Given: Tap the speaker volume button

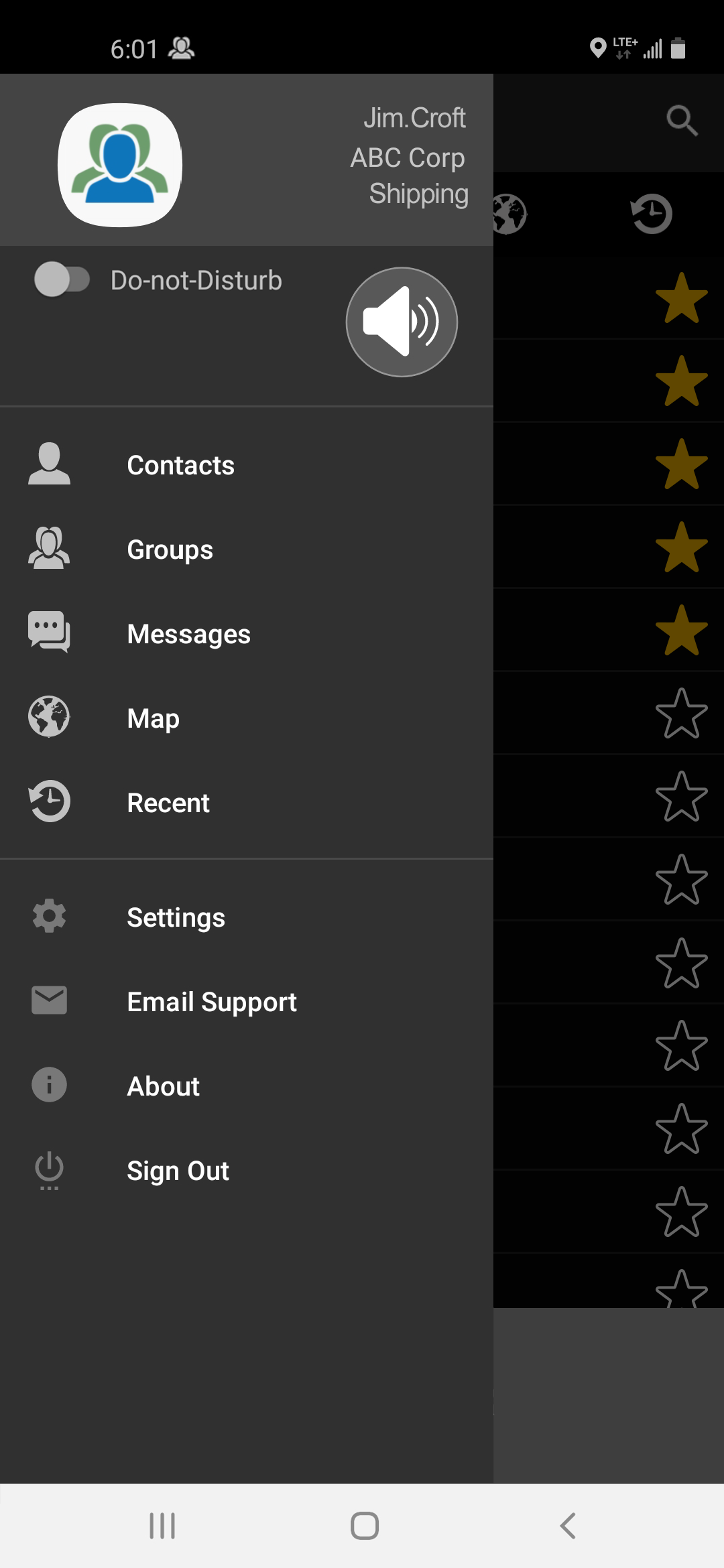Looking at the screenshot, I should pyautogui.click(x=402, y=322).
